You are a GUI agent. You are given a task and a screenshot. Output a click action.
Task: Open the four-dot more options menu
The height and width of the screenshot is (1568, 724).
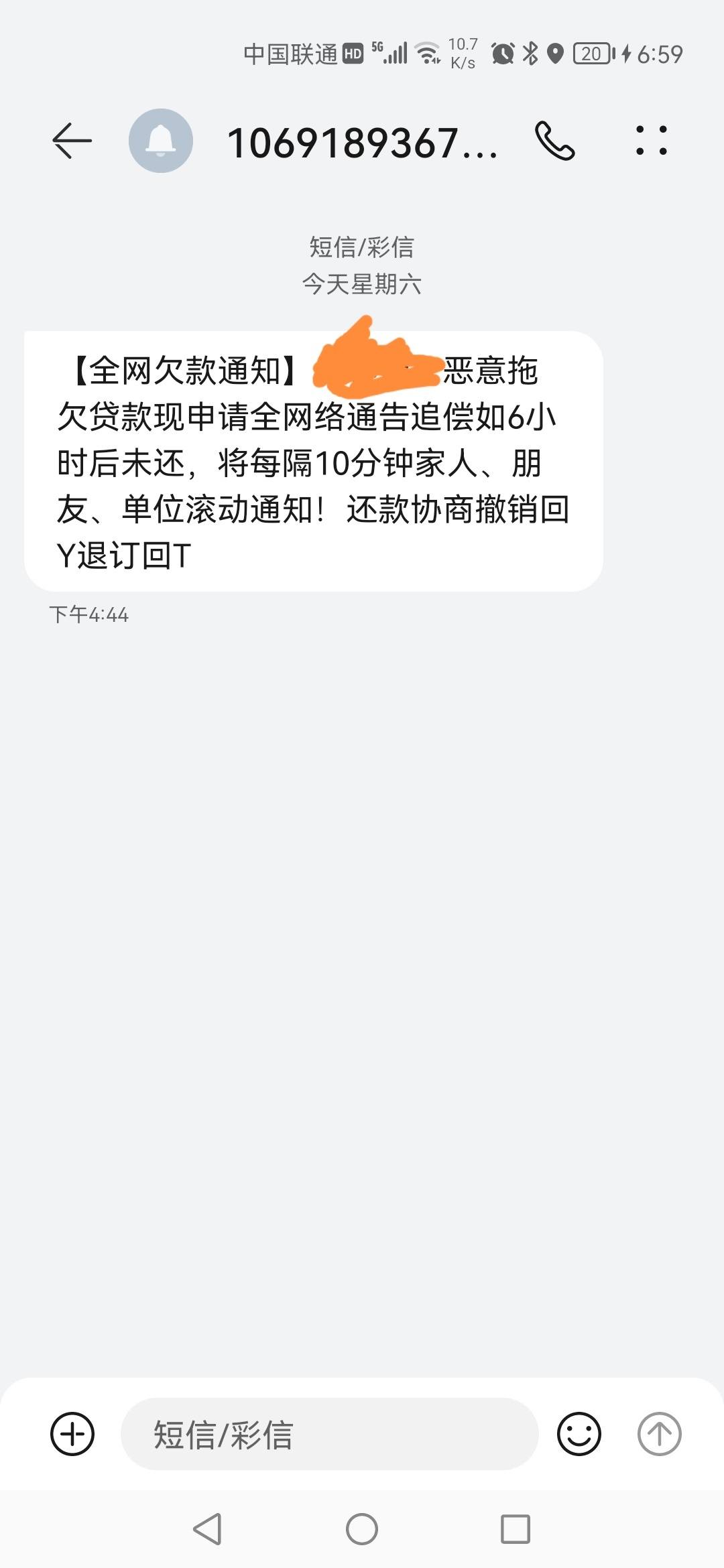click(652, 141)
